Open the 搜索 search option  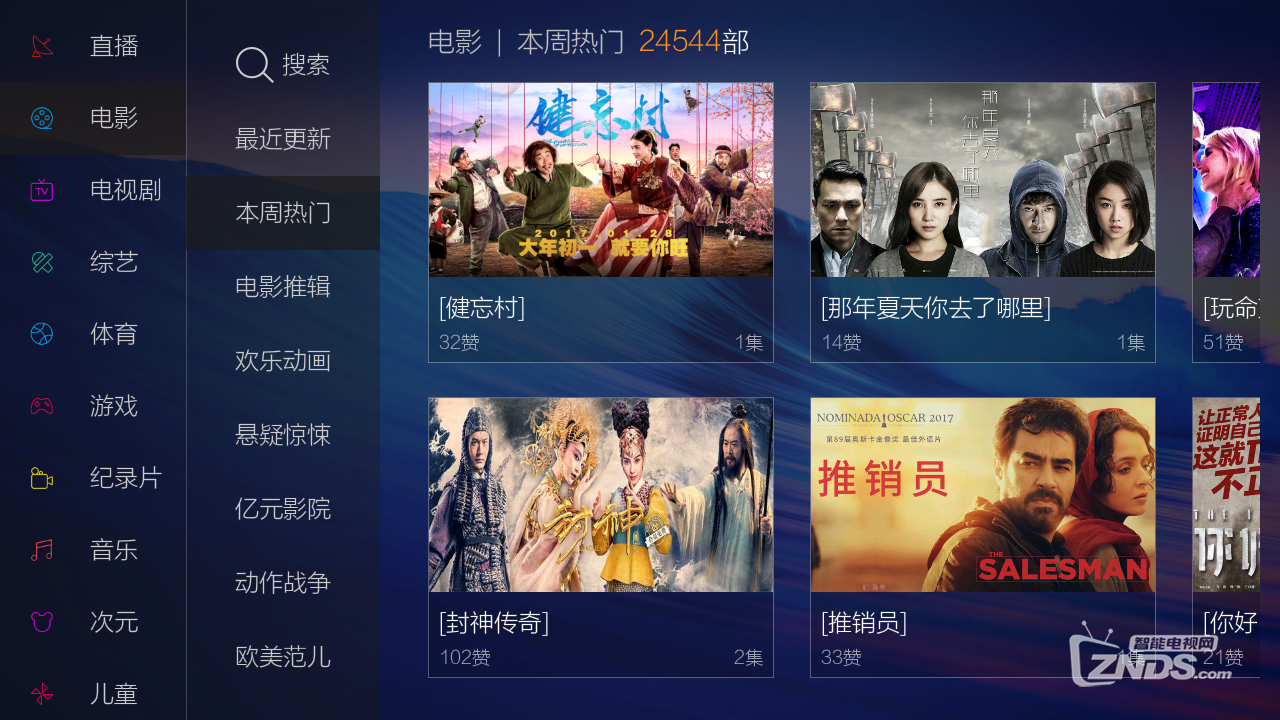coord(283,65)
